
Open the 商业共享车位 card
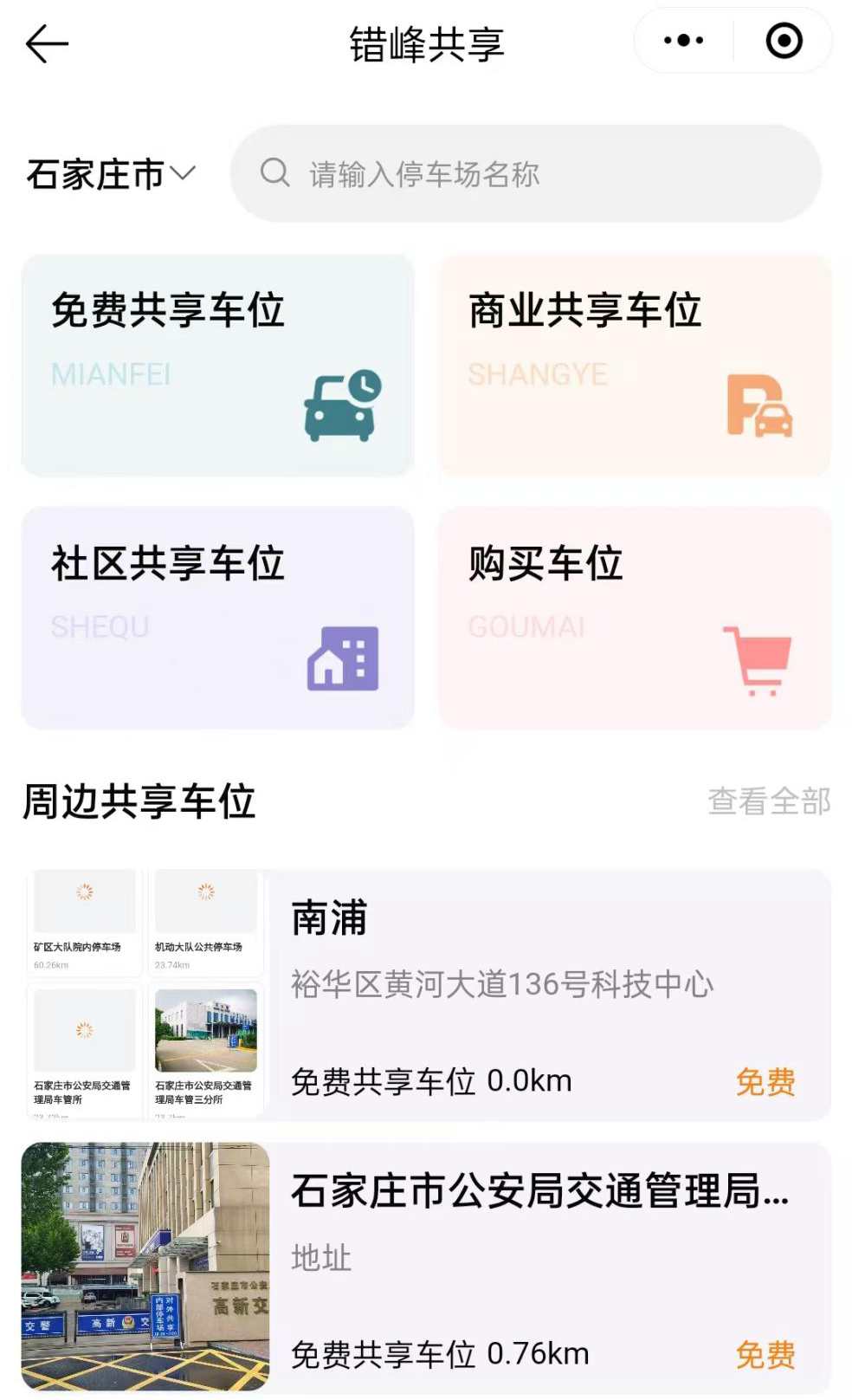[x=635, y=365]
